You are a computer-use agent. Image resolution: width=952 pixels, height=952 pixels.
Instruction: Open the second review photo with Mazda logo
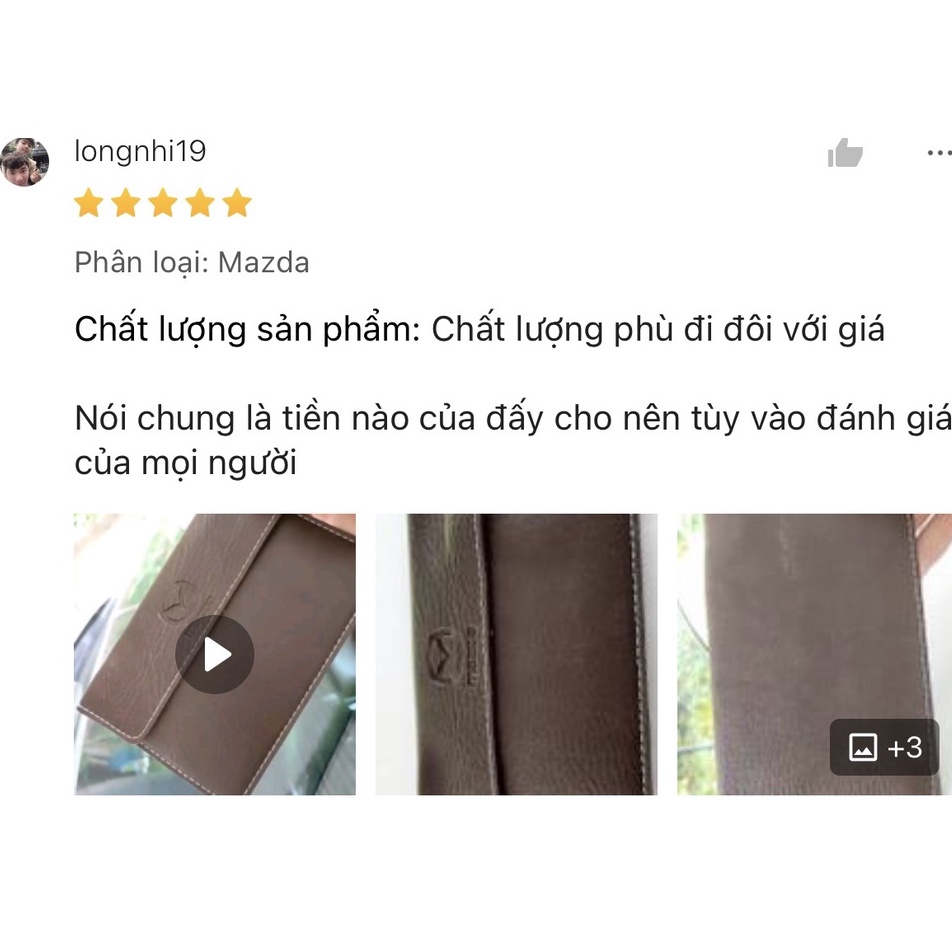click(516, 655)
